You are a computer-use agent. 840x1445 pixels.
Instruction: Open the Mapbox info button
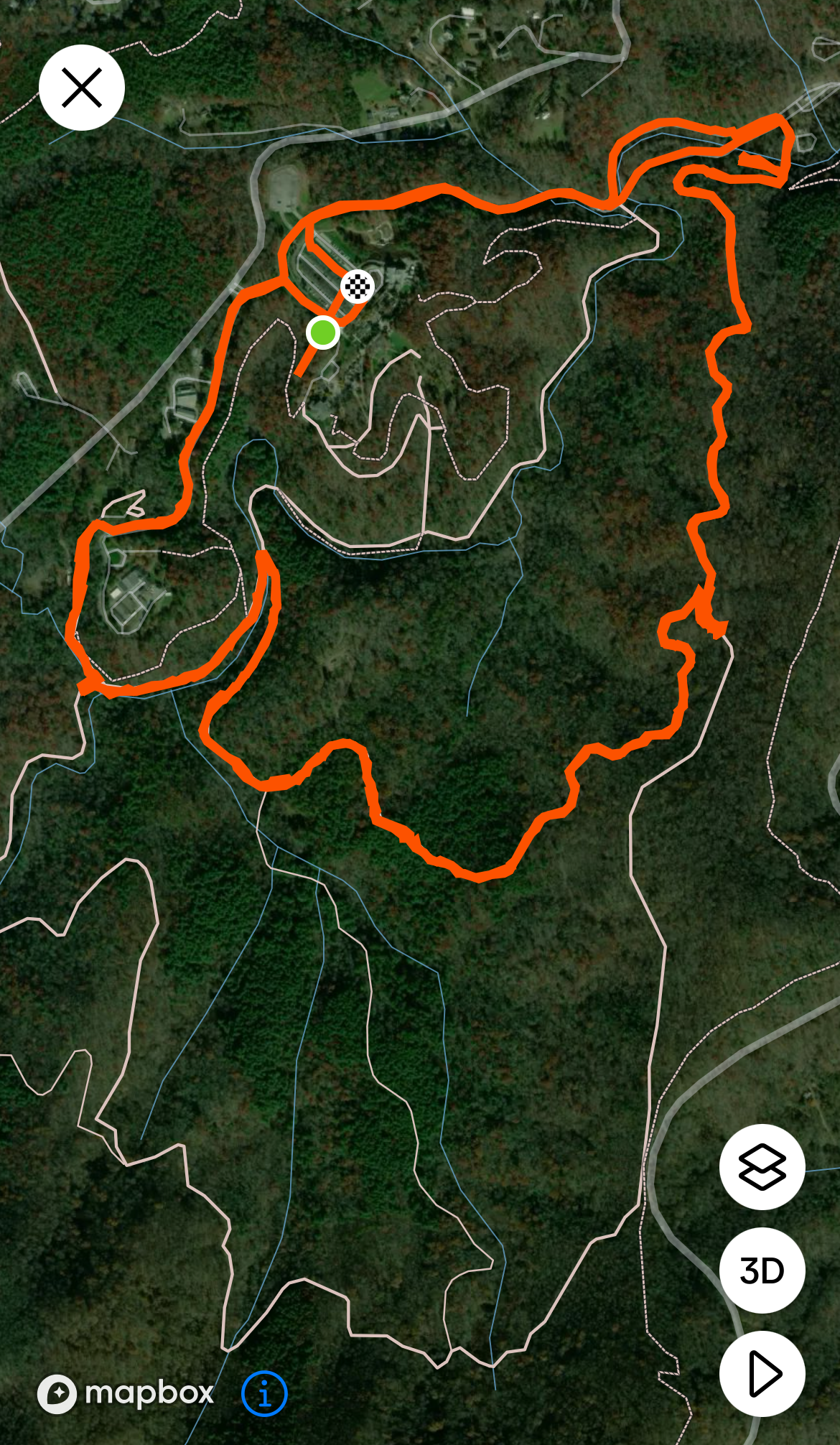264,1394
